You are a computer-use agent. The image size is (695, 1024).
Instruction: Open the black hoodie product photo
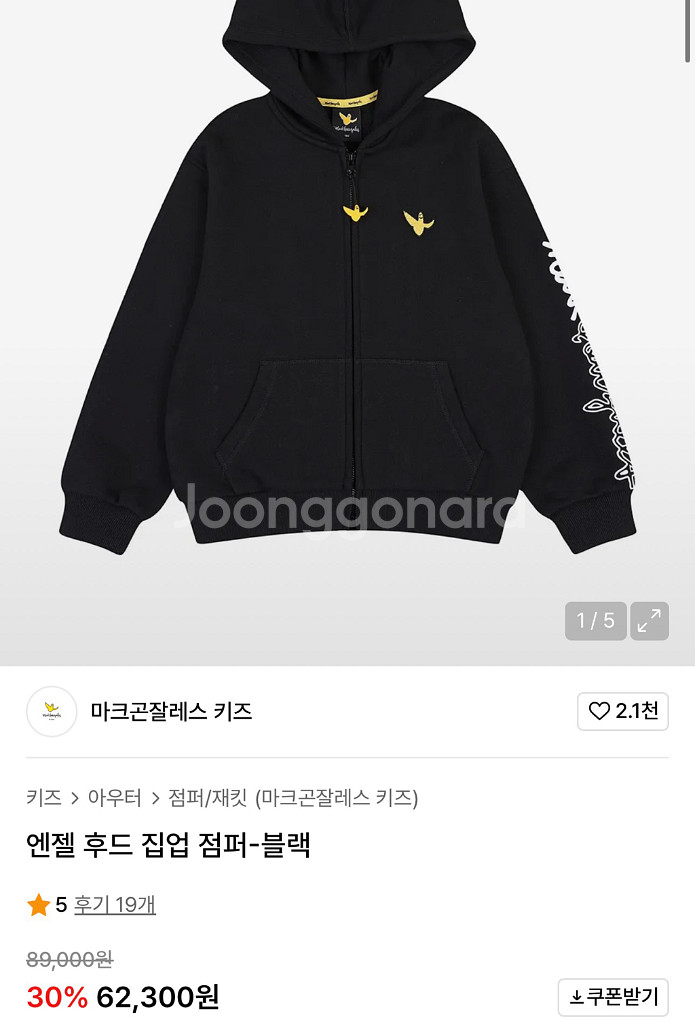pos(347,300)
